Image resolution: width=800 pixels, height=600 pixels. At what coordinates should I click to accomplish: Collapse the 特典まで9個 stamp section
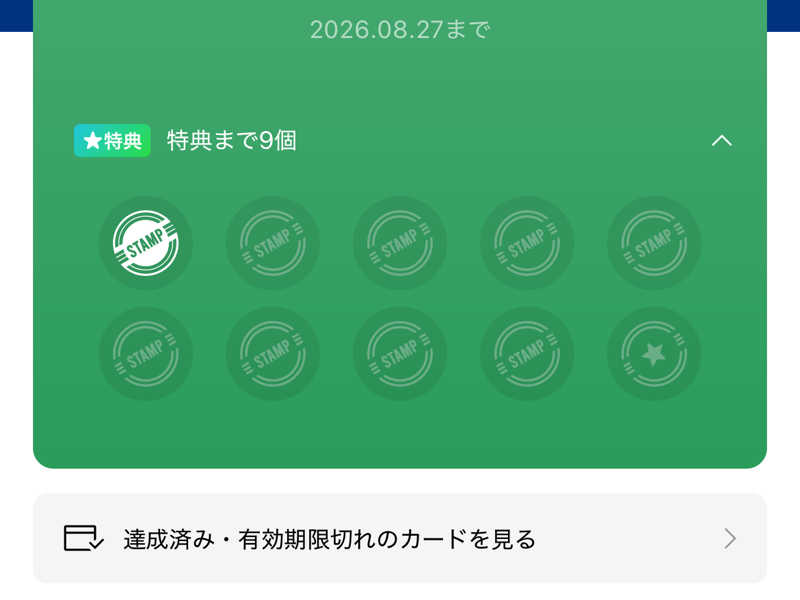721,141
